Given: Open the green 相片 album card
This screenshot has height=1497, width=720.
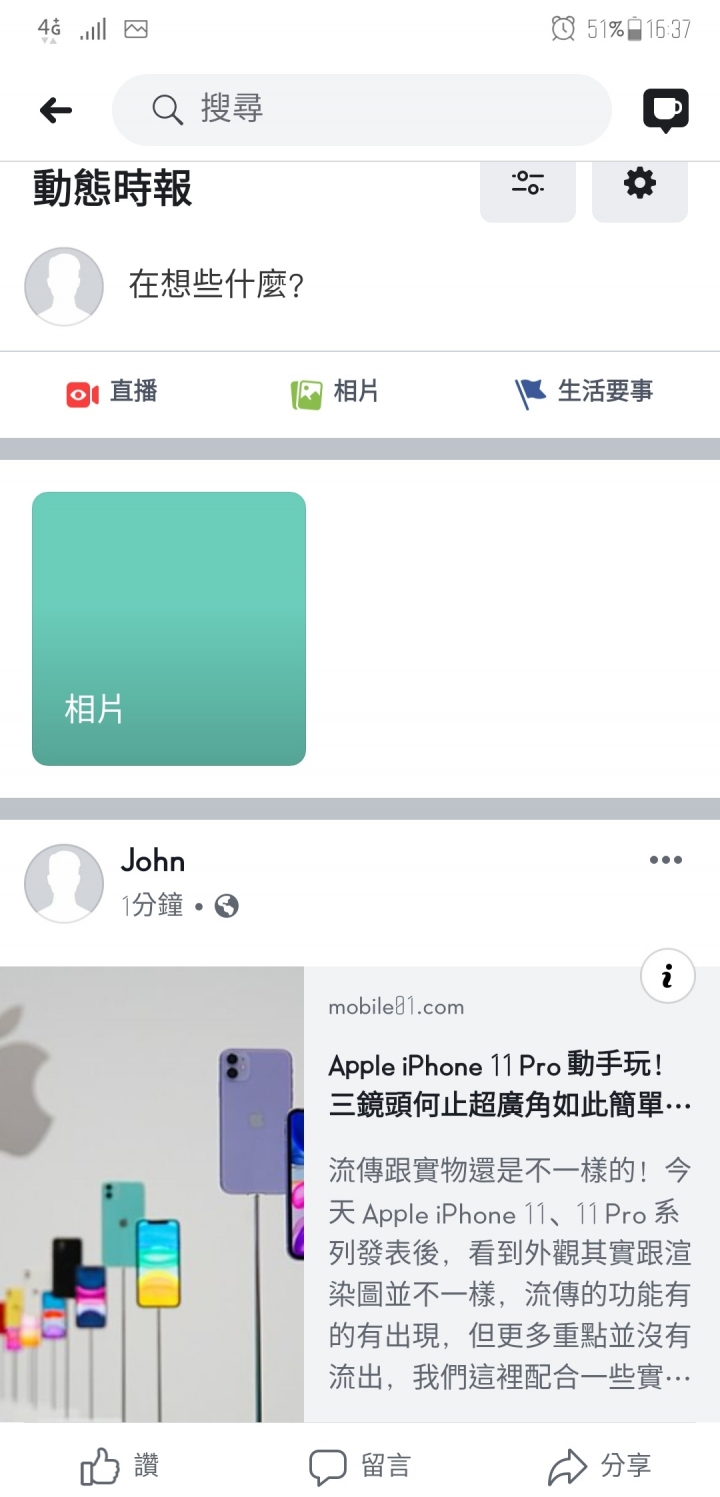Looking at the screenshot, I should pos(169,628).
